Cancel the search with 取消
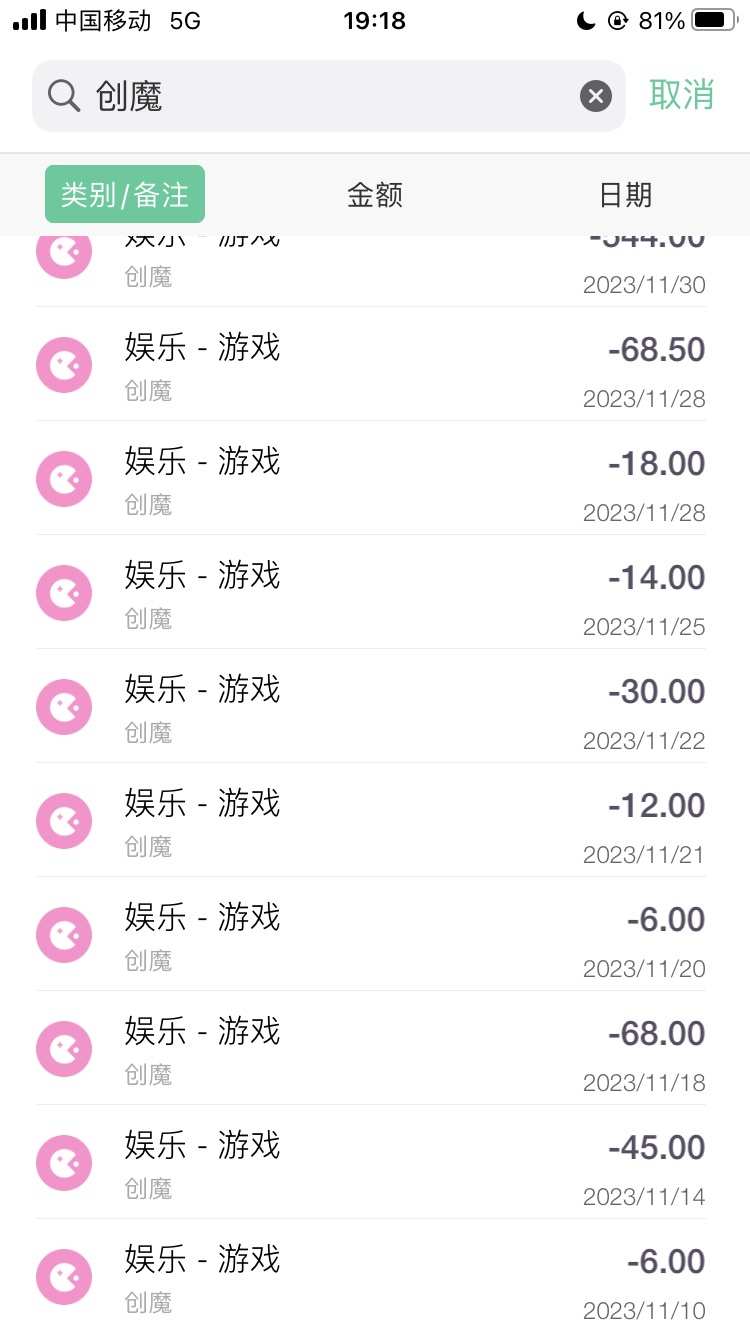This screenshot has width=750, height=1334. click(x=682, y=95)
